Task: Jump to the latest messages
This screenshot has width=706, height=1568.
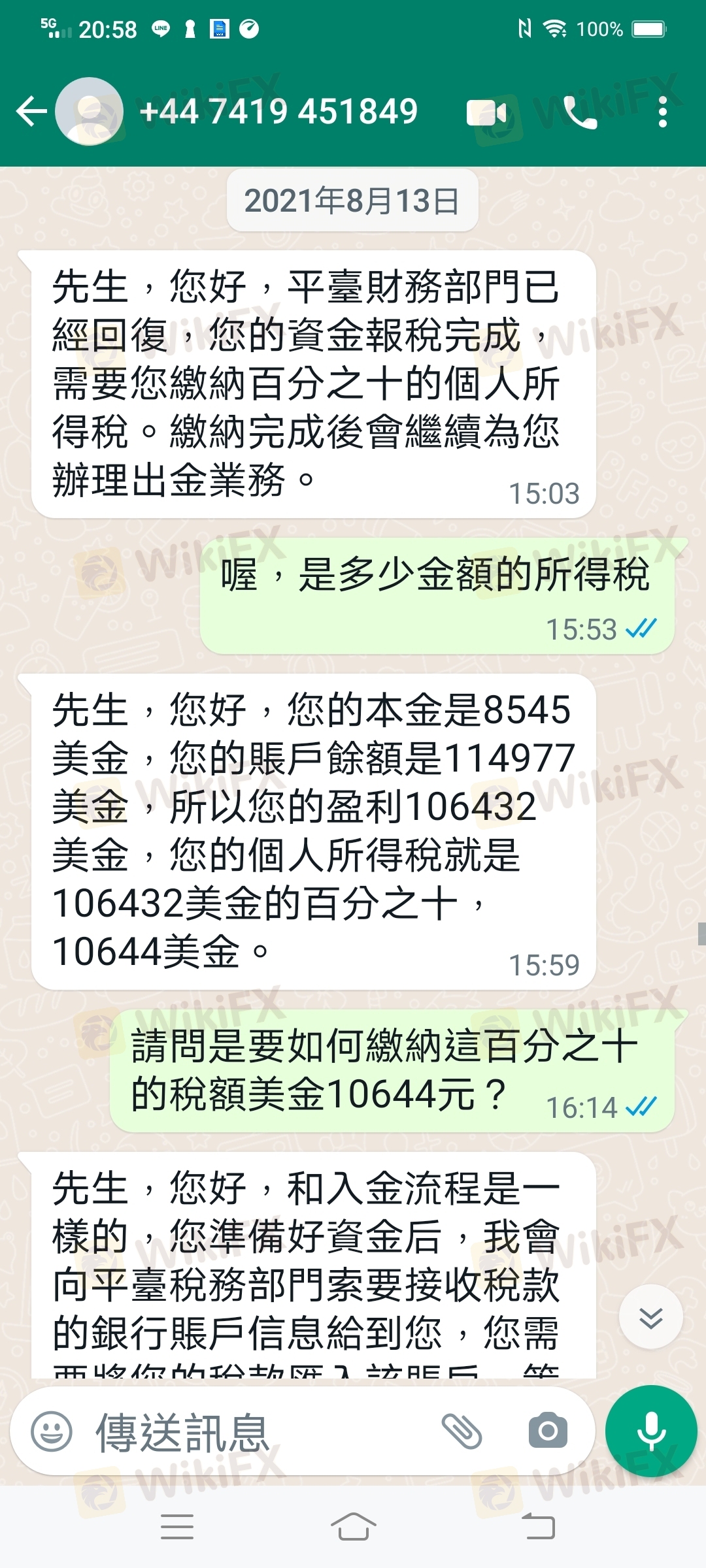Action: point(651,1316)
